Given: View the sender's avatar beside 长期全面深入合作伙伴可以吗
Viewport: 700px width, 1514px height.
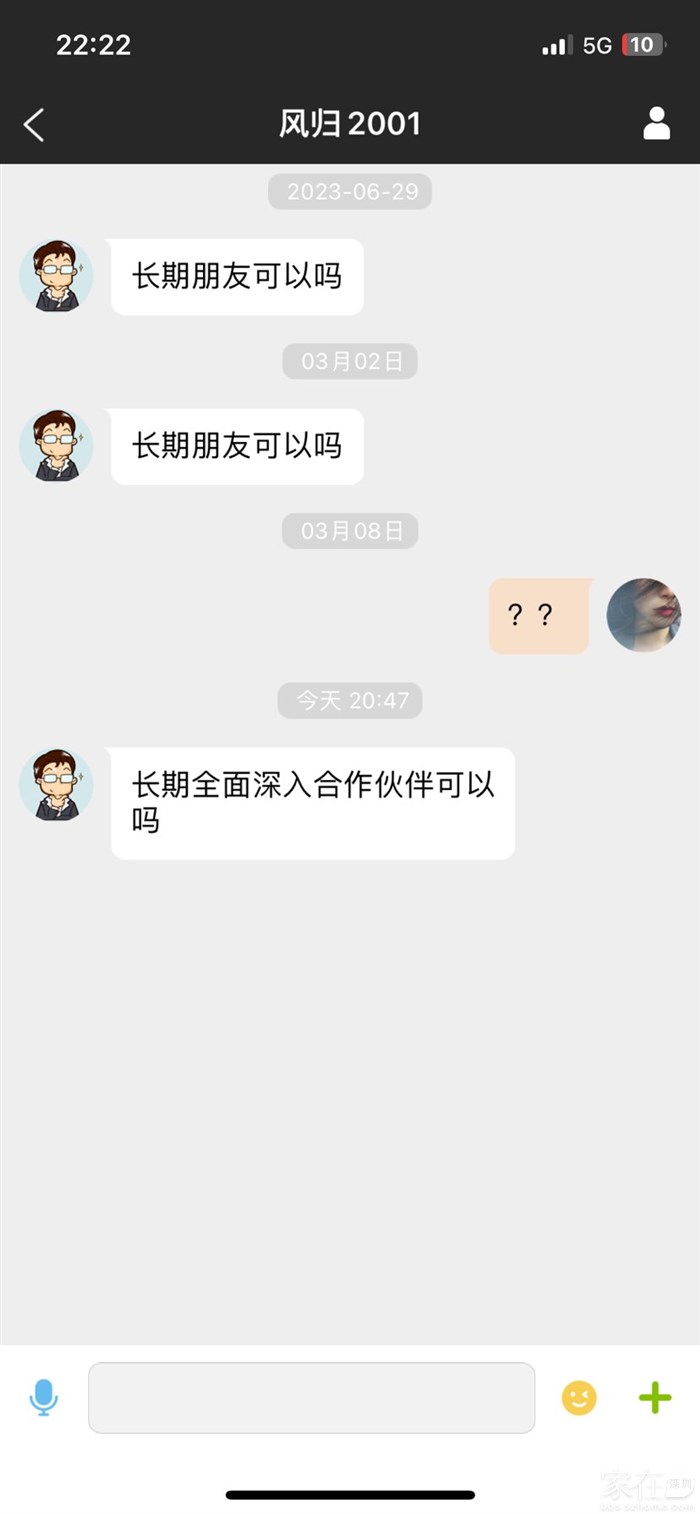Looking at the screenshot, I should coord(56,785).
